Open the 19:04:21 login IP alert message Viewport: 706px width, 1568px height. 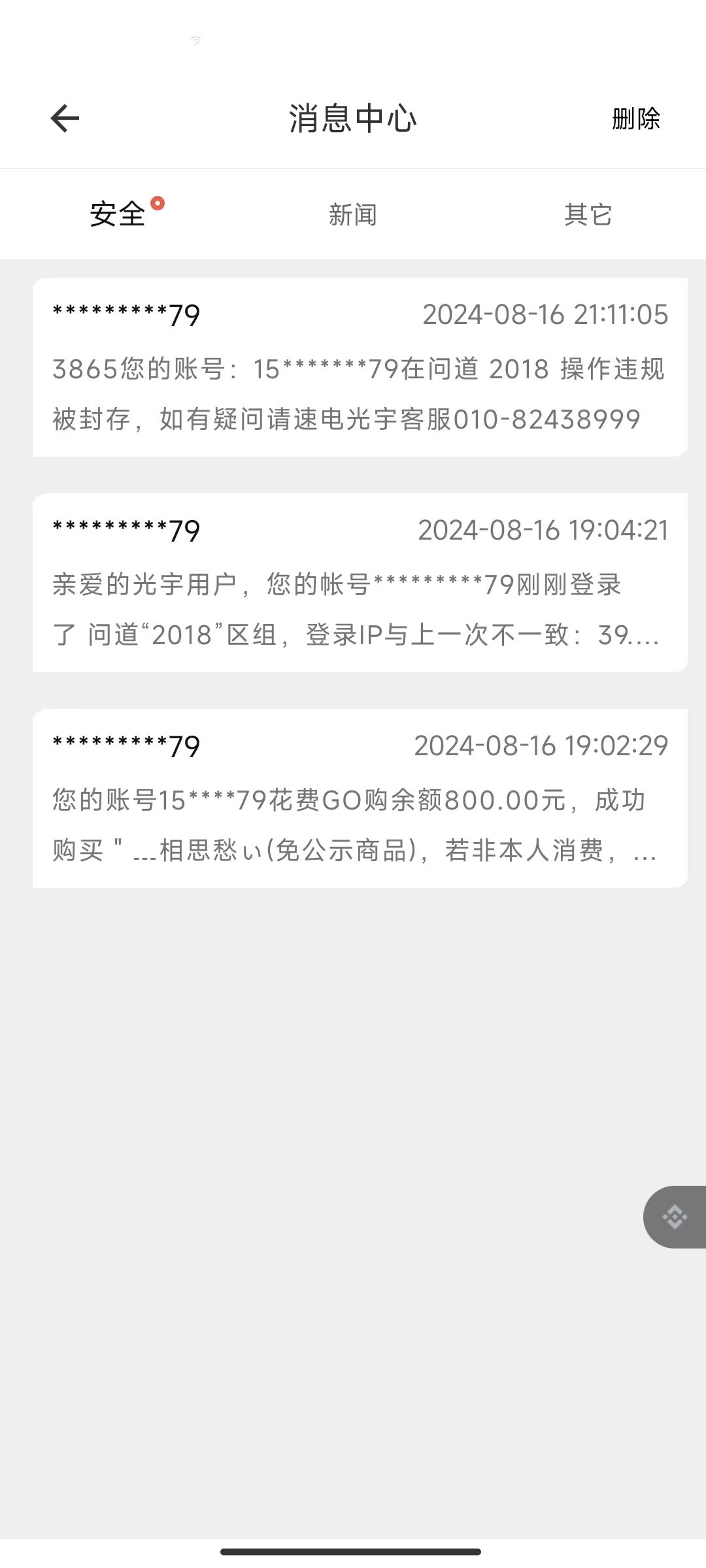click(360, 583)
